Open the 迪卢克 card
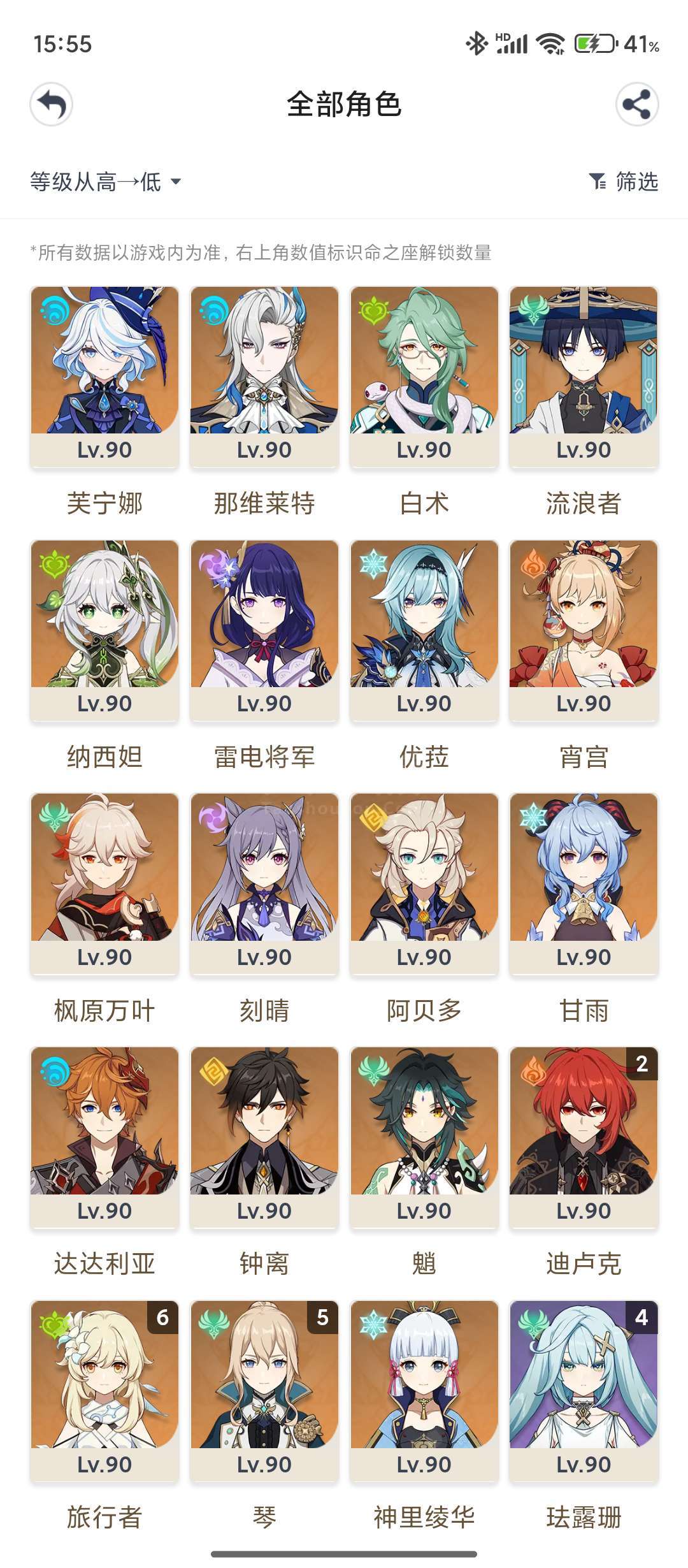This screenshot has width=688, height=1568. pyautogui.click(x=584, y=1138)
